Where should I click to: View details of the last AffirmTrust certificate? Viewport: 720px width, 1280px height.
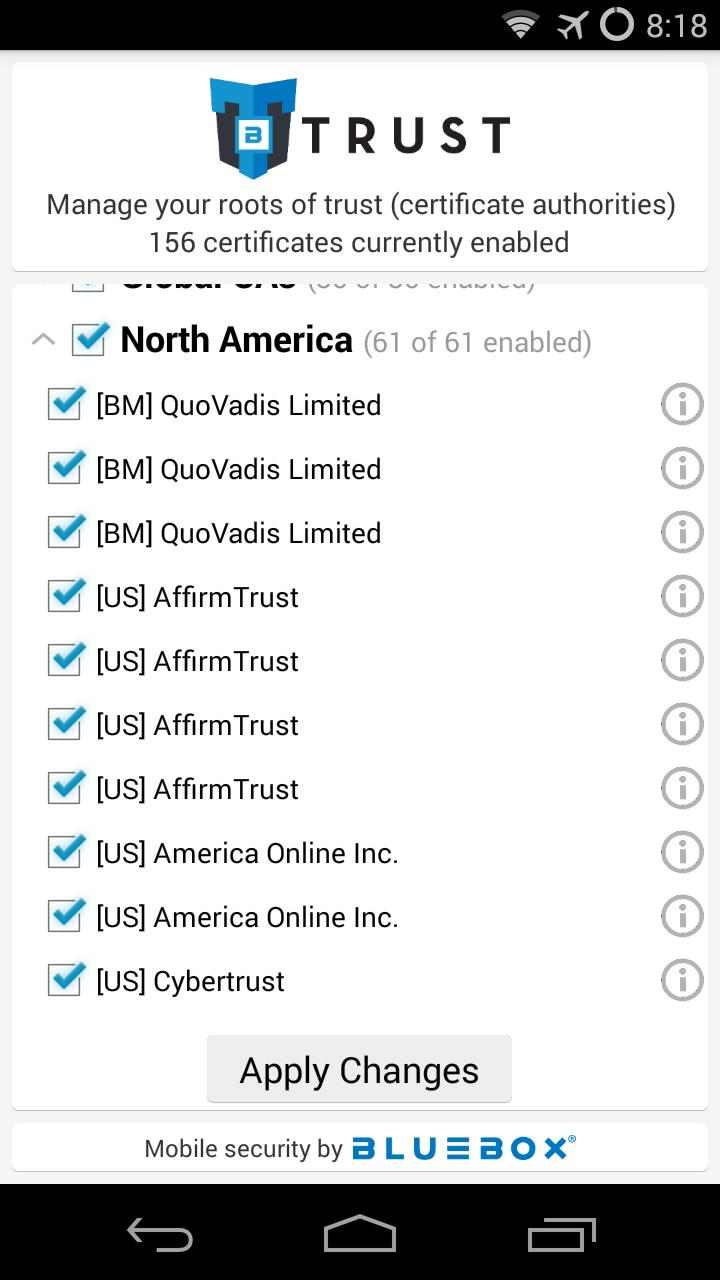click(681, 788)
